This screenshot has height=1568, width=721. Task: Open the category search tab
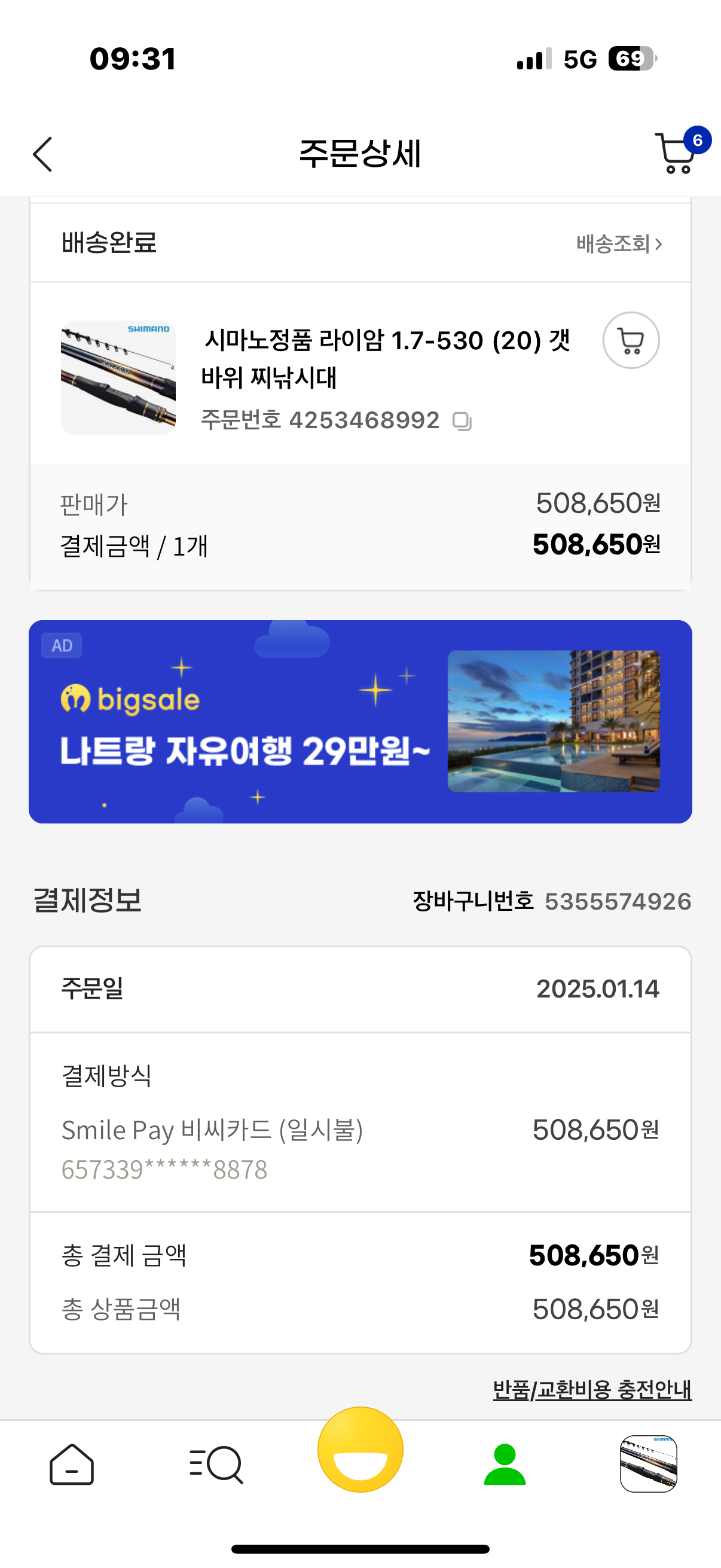tap(216, 1465)
